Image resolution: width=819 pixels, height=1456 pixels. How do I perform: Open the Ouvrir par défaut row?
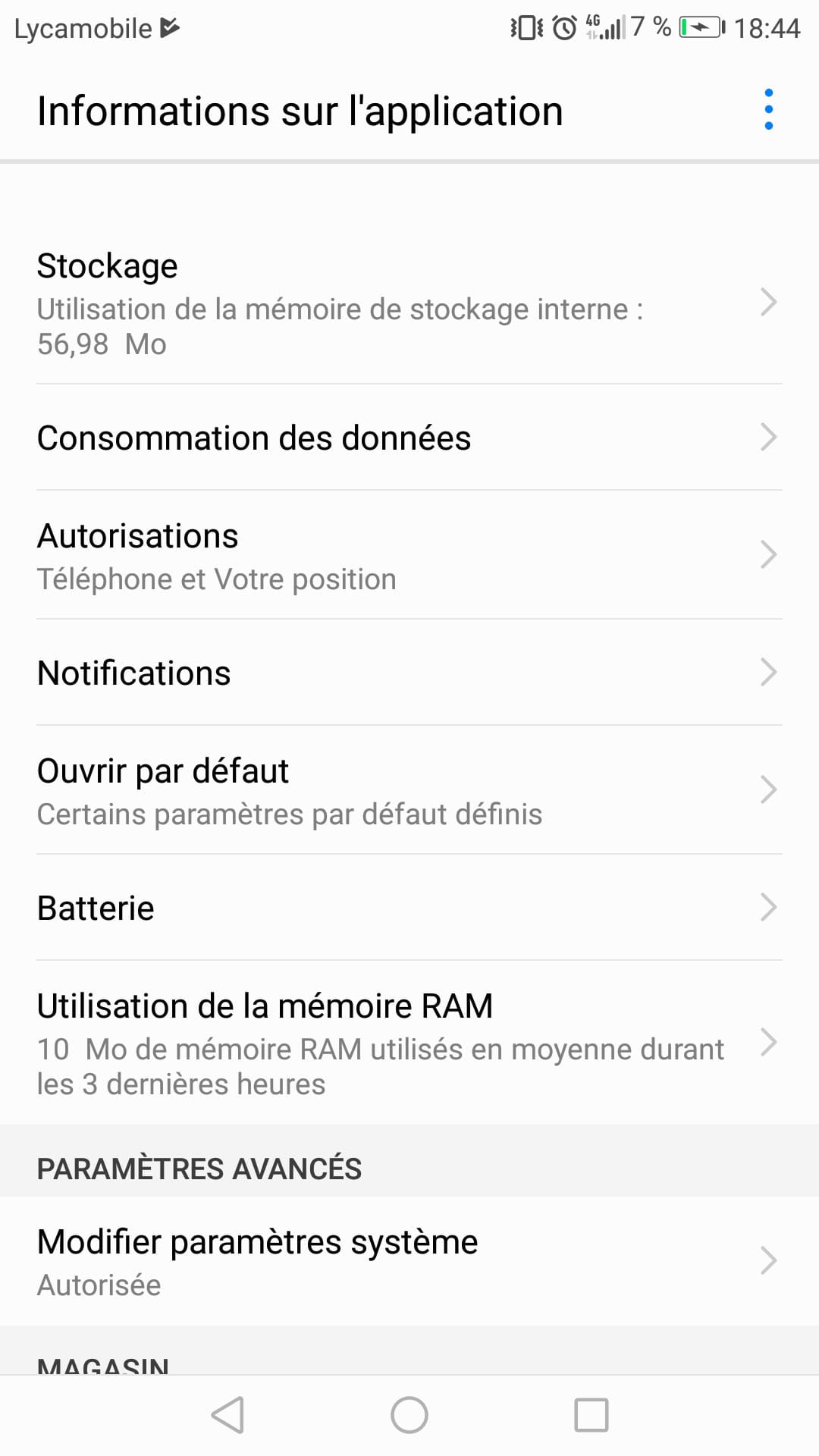pyautogui.click(x=409, y=791)
